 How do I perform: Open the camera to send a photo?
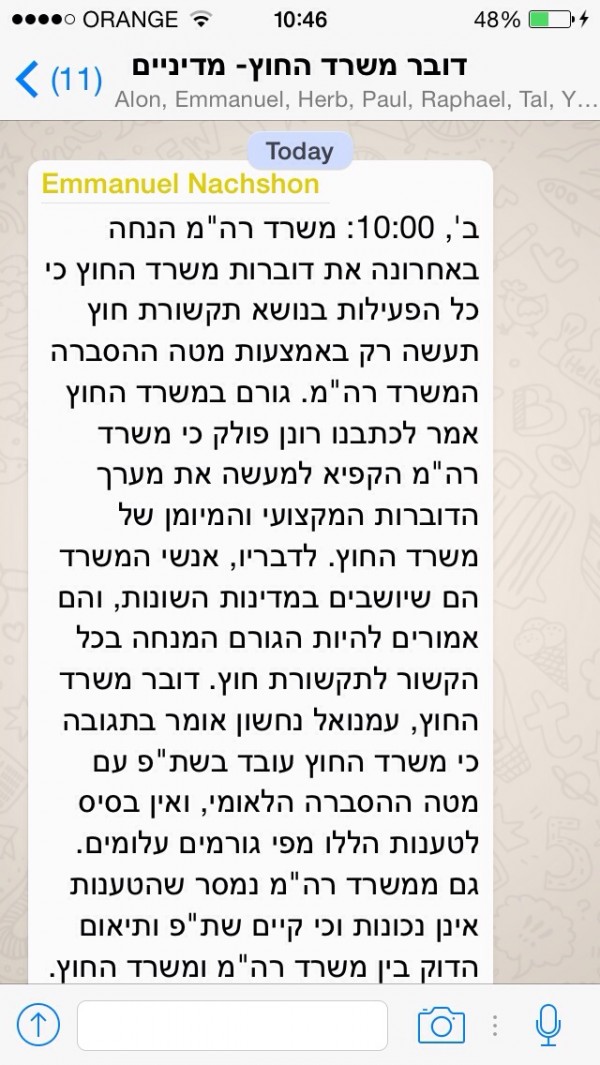441,1024
